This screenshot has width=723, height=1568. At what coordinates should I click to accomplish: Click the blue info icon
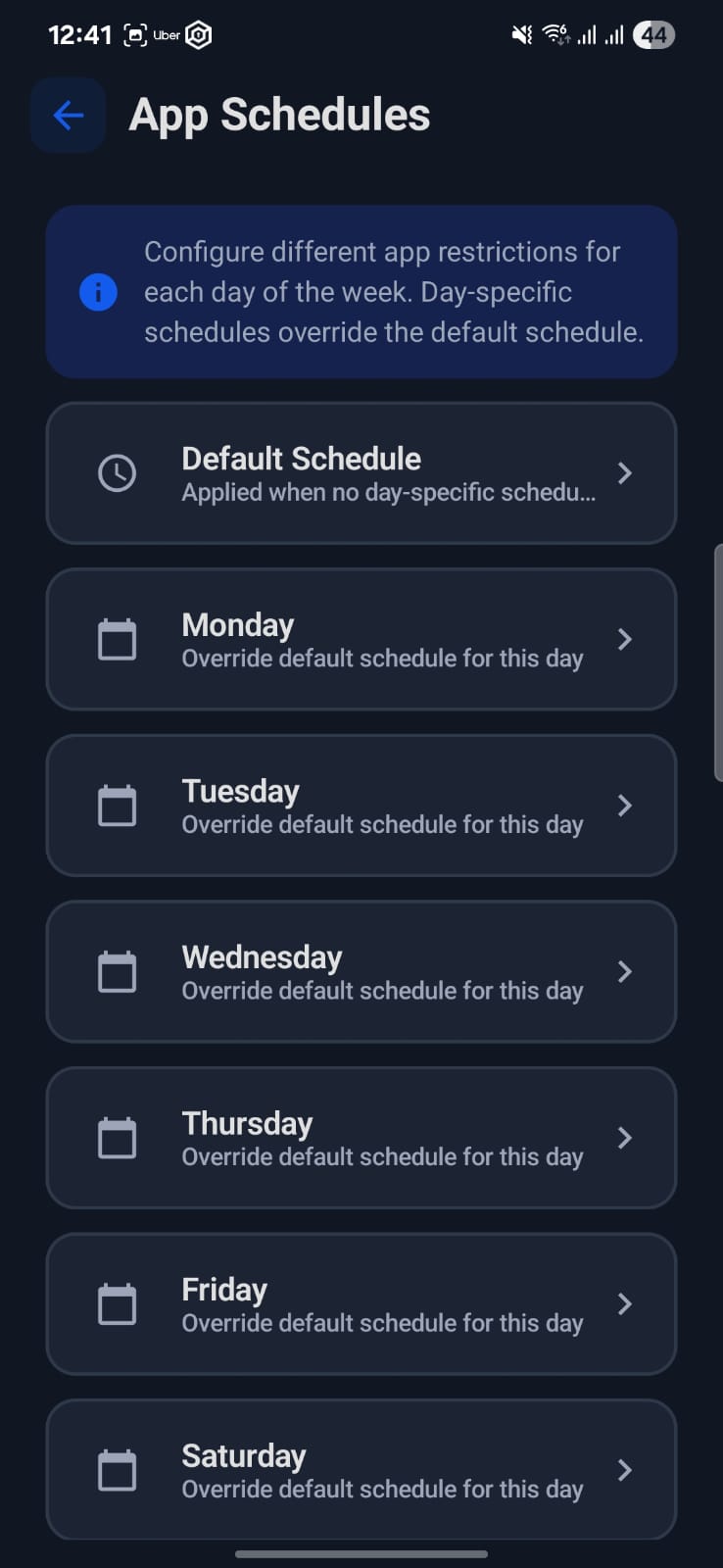pos(97,291)
